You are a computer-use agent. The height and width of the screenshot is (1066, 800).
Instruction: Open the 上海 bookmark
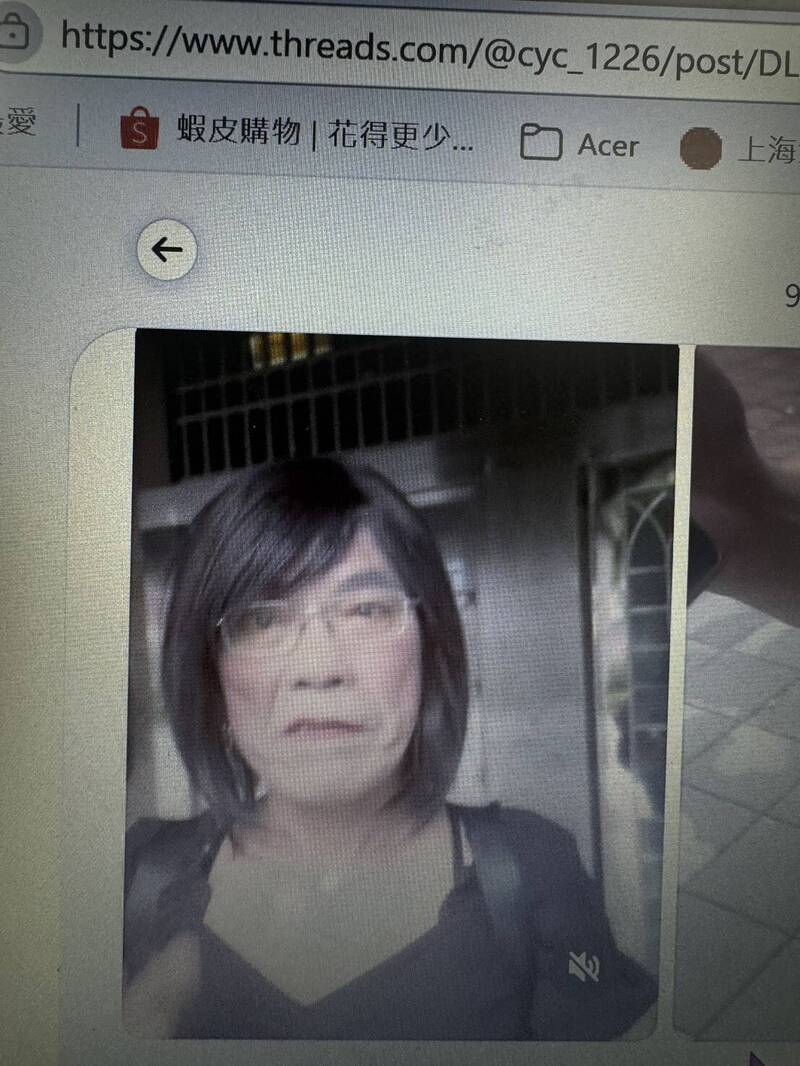(x=740, y=150)
